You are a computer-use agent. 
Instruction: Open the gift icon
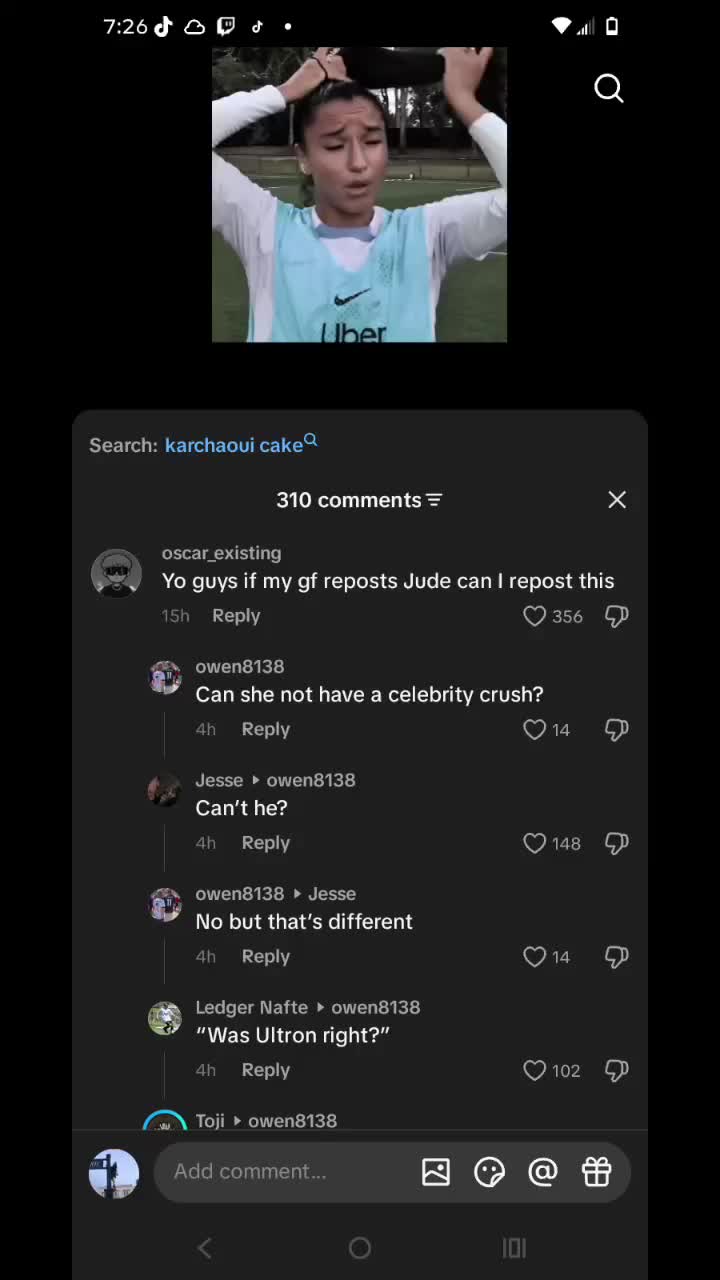click(597, 1171)
